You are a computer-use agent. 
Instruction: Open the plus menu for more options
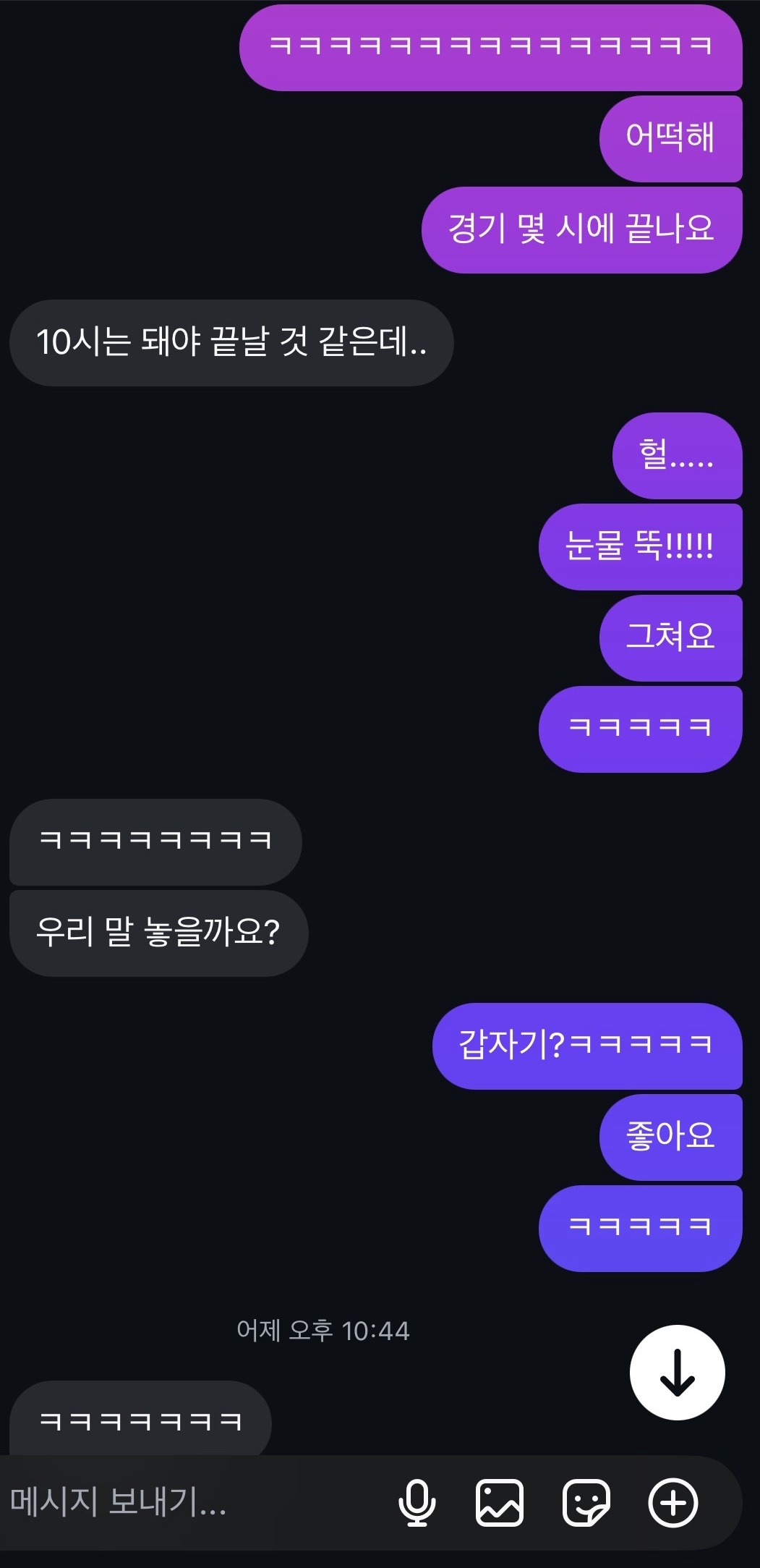point(673,1503)
